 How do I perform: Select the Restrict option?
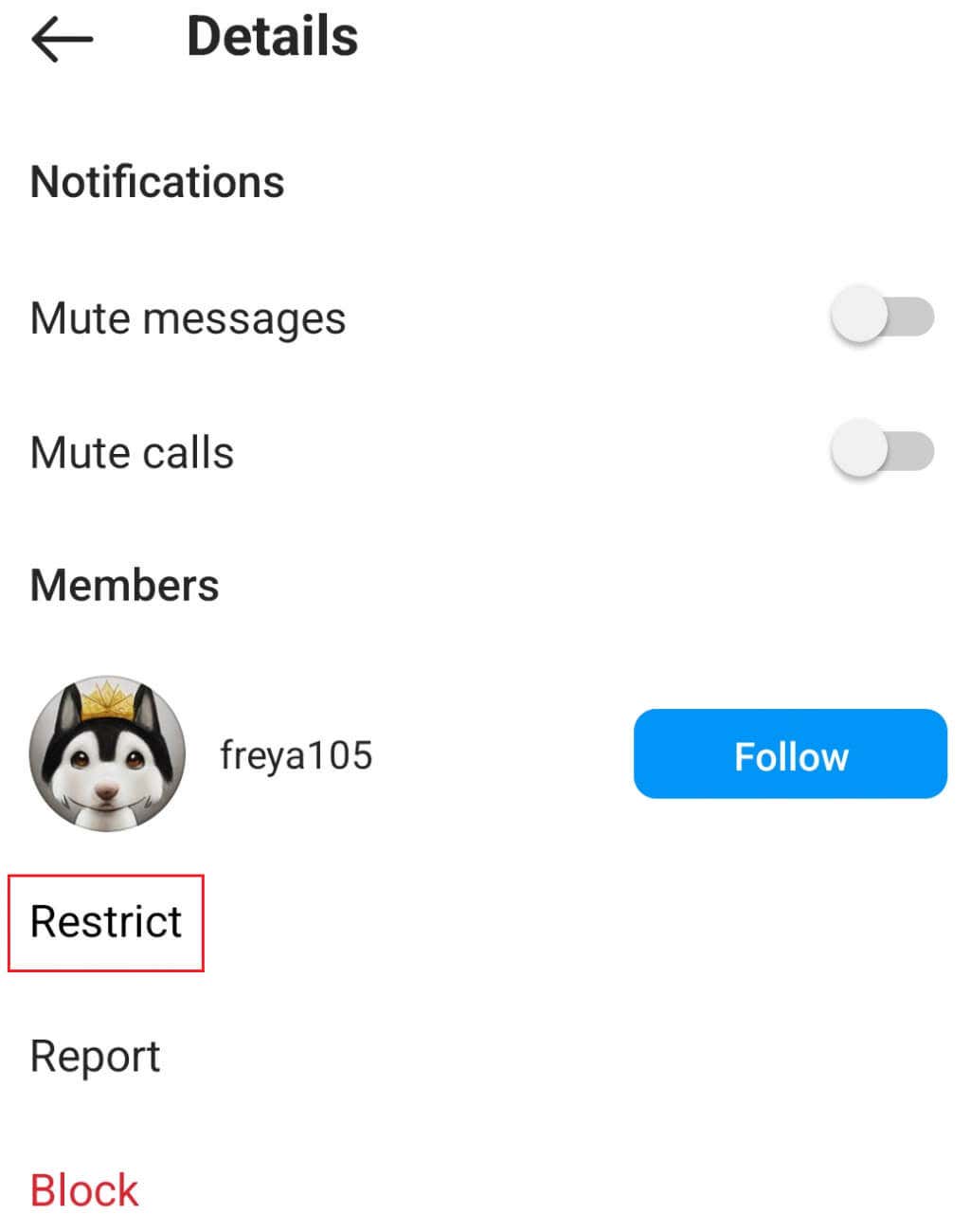tap(106, 922)
